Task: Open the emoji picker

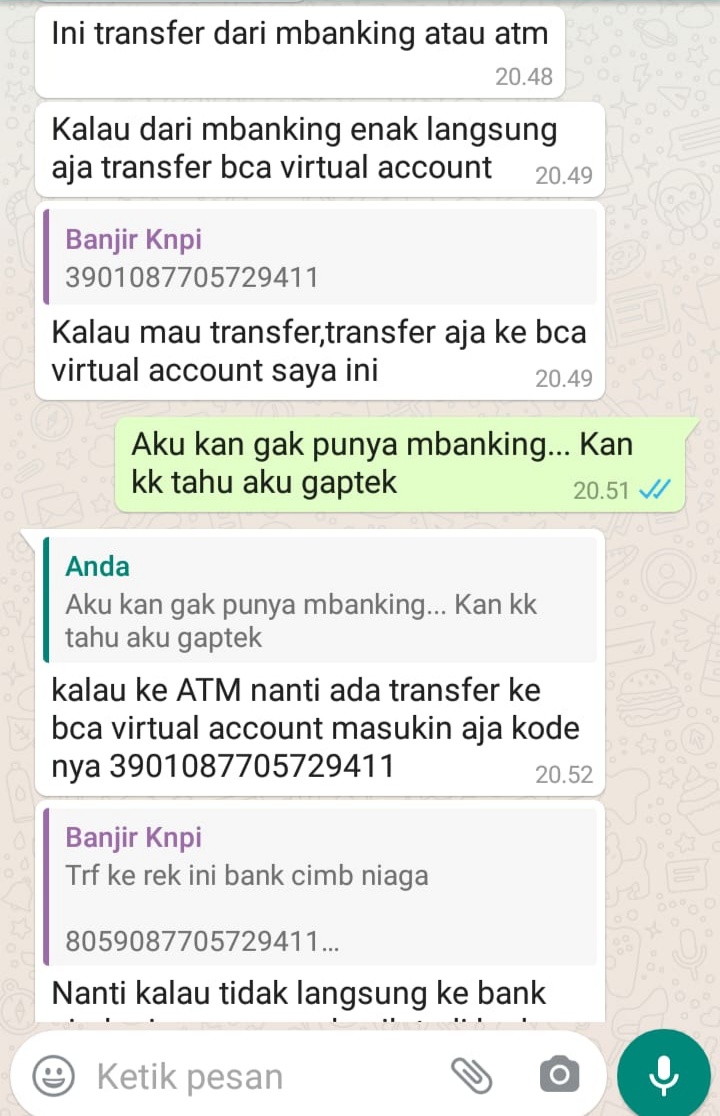Action: tap(53, 1076)
